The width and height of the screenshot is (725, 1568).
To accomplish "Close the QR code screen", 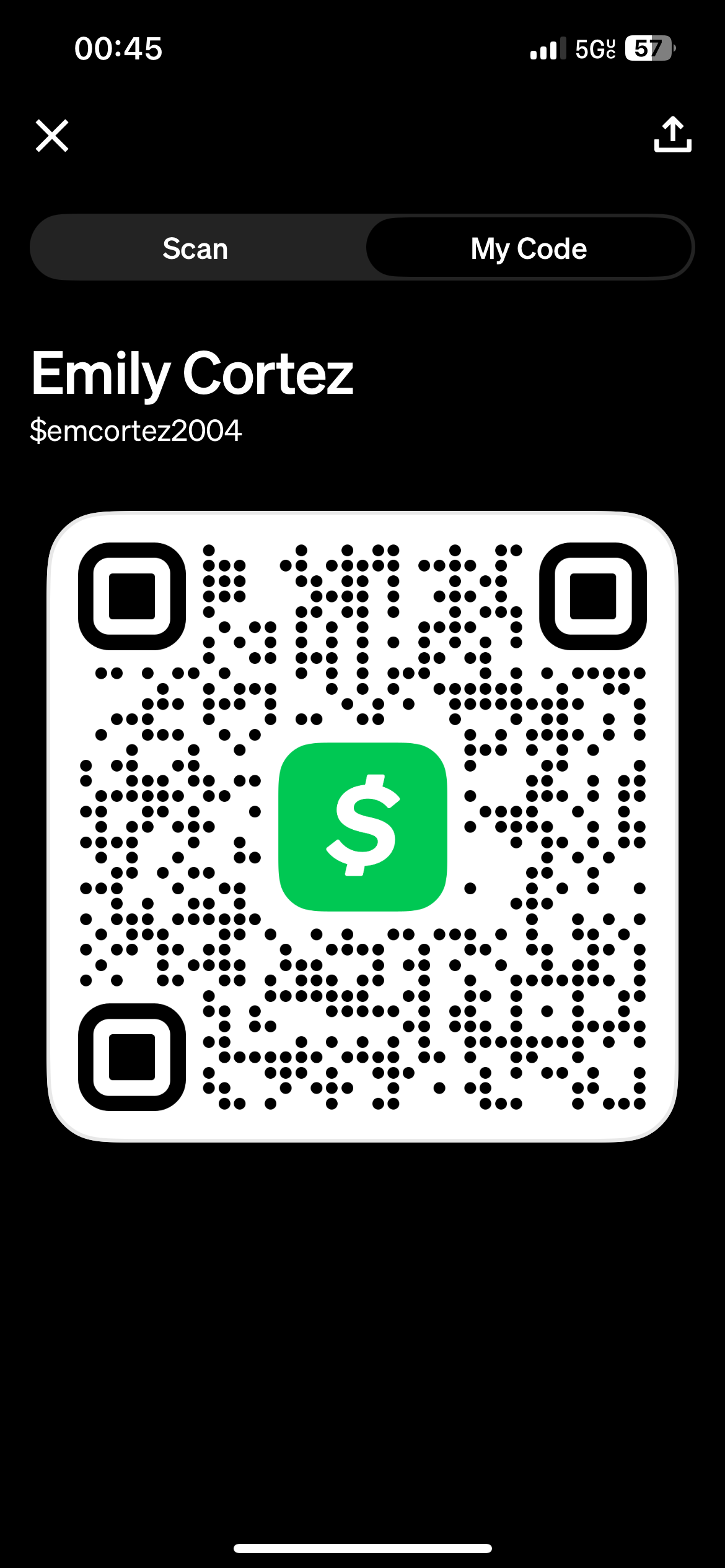I will 52,136.
